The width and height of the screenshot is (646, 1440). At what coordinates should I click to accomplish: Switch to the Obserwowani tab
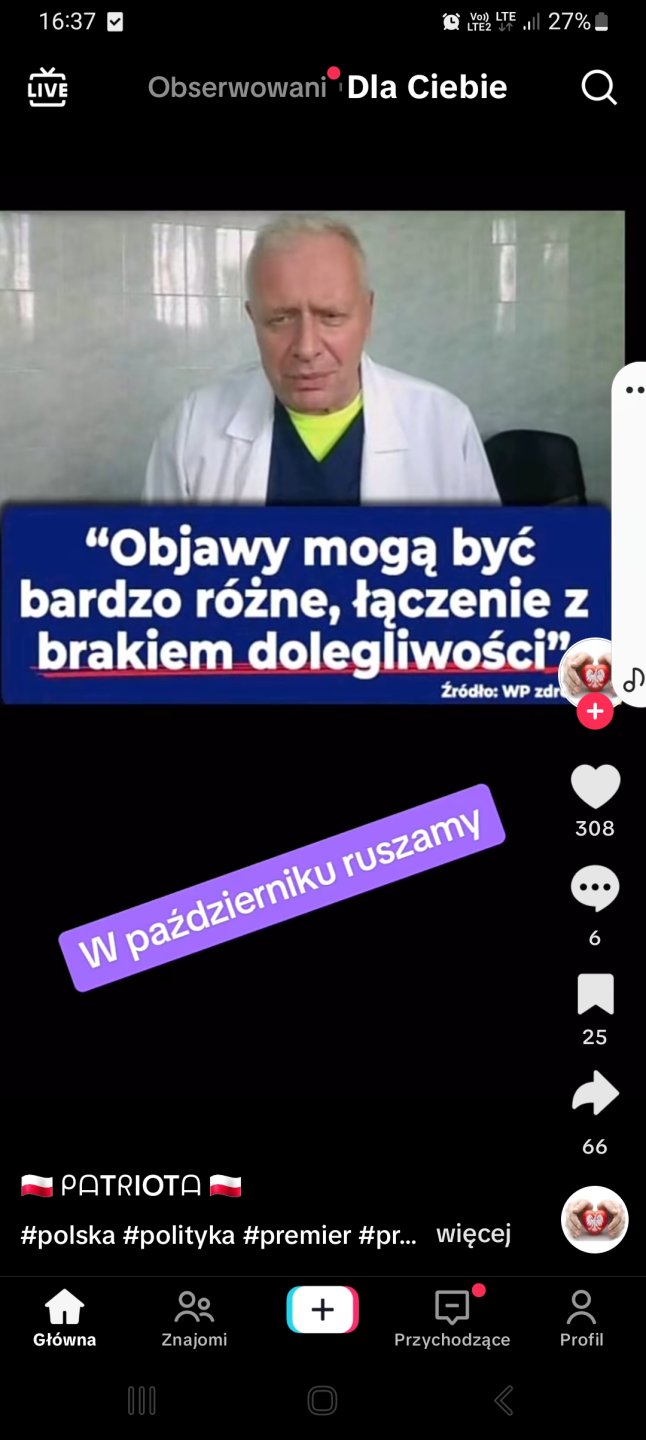coord(237,88)
